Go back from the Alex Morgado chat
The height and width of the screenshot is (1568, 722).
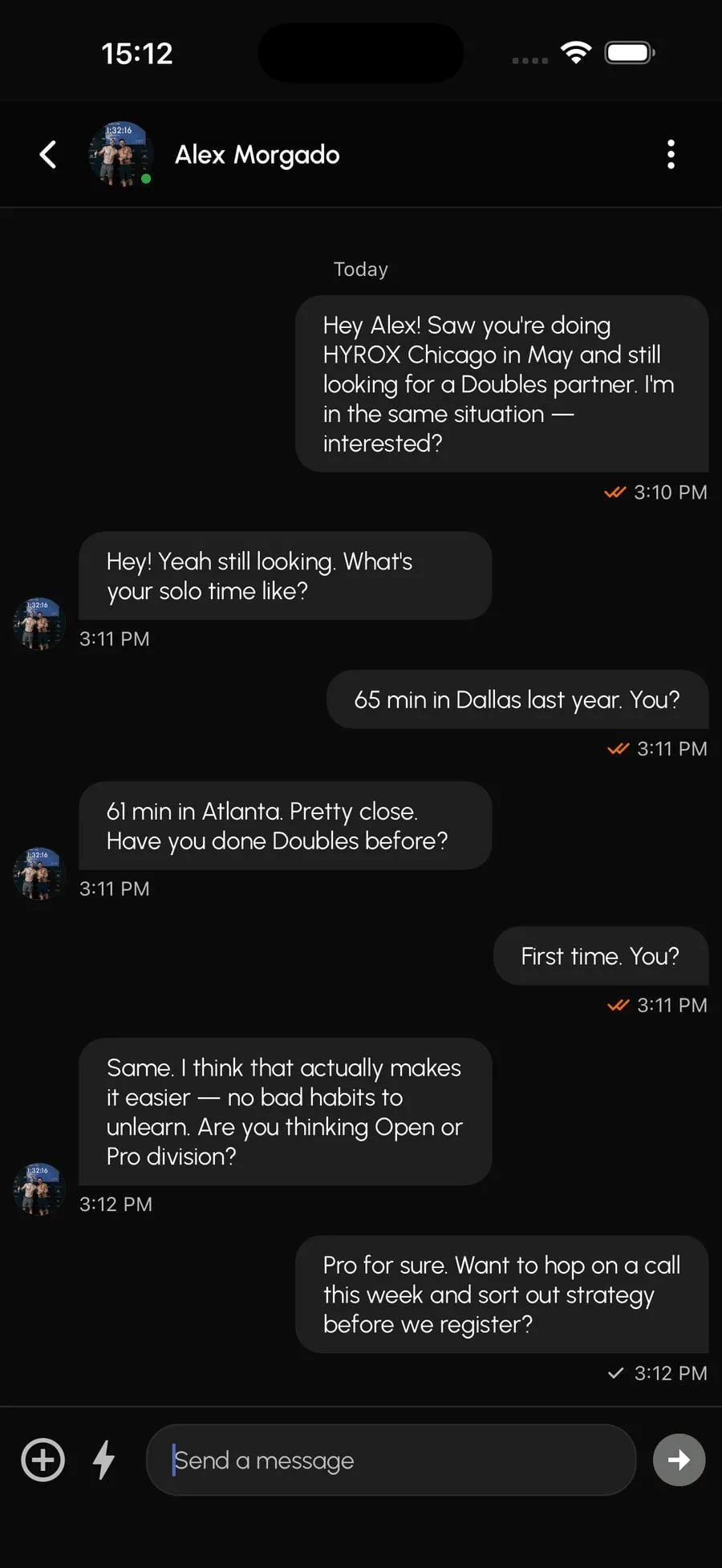coord(48,154)
